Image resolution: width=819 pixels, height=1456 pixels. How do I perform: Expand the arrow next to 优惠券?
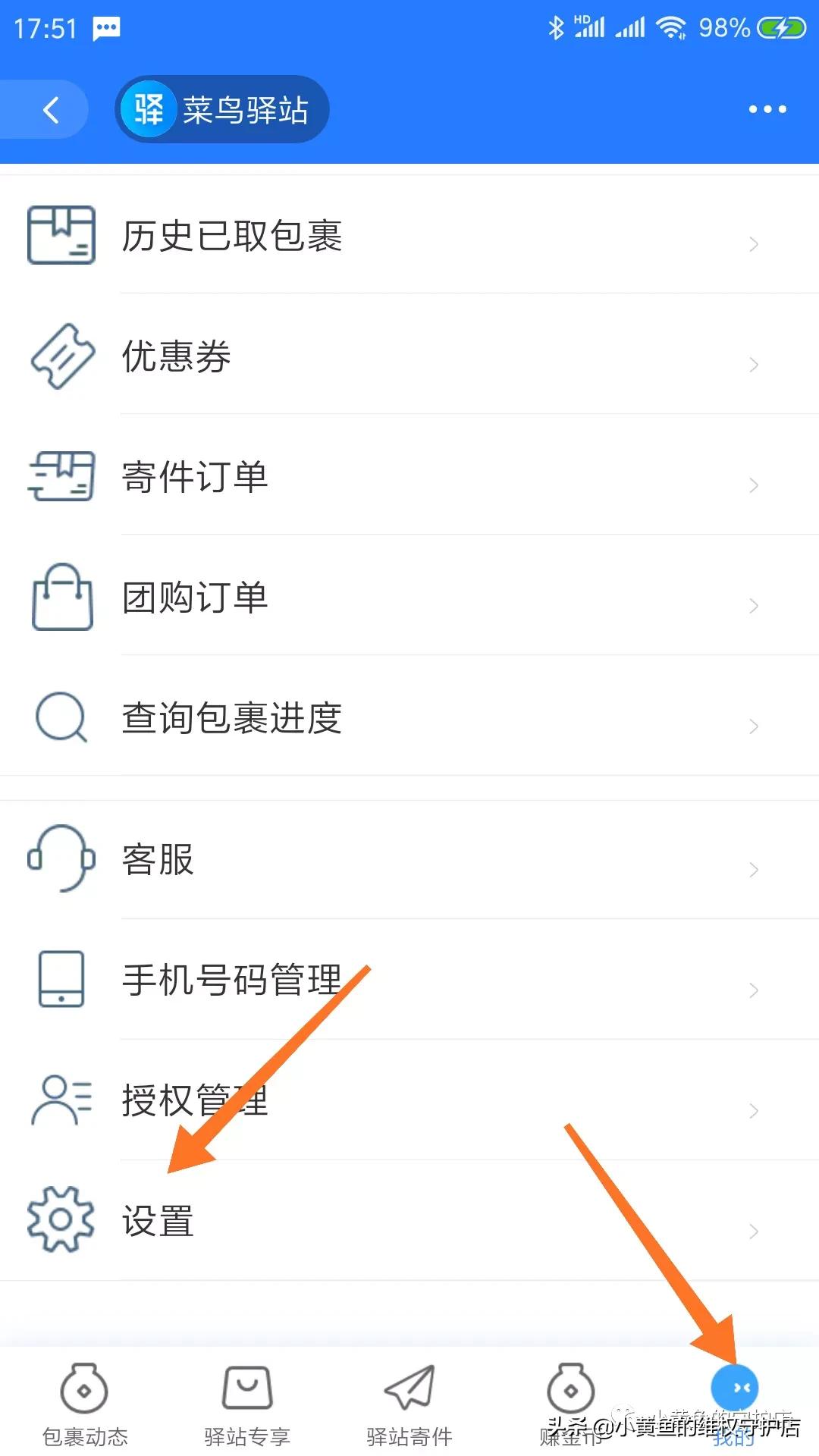[753, 364]
